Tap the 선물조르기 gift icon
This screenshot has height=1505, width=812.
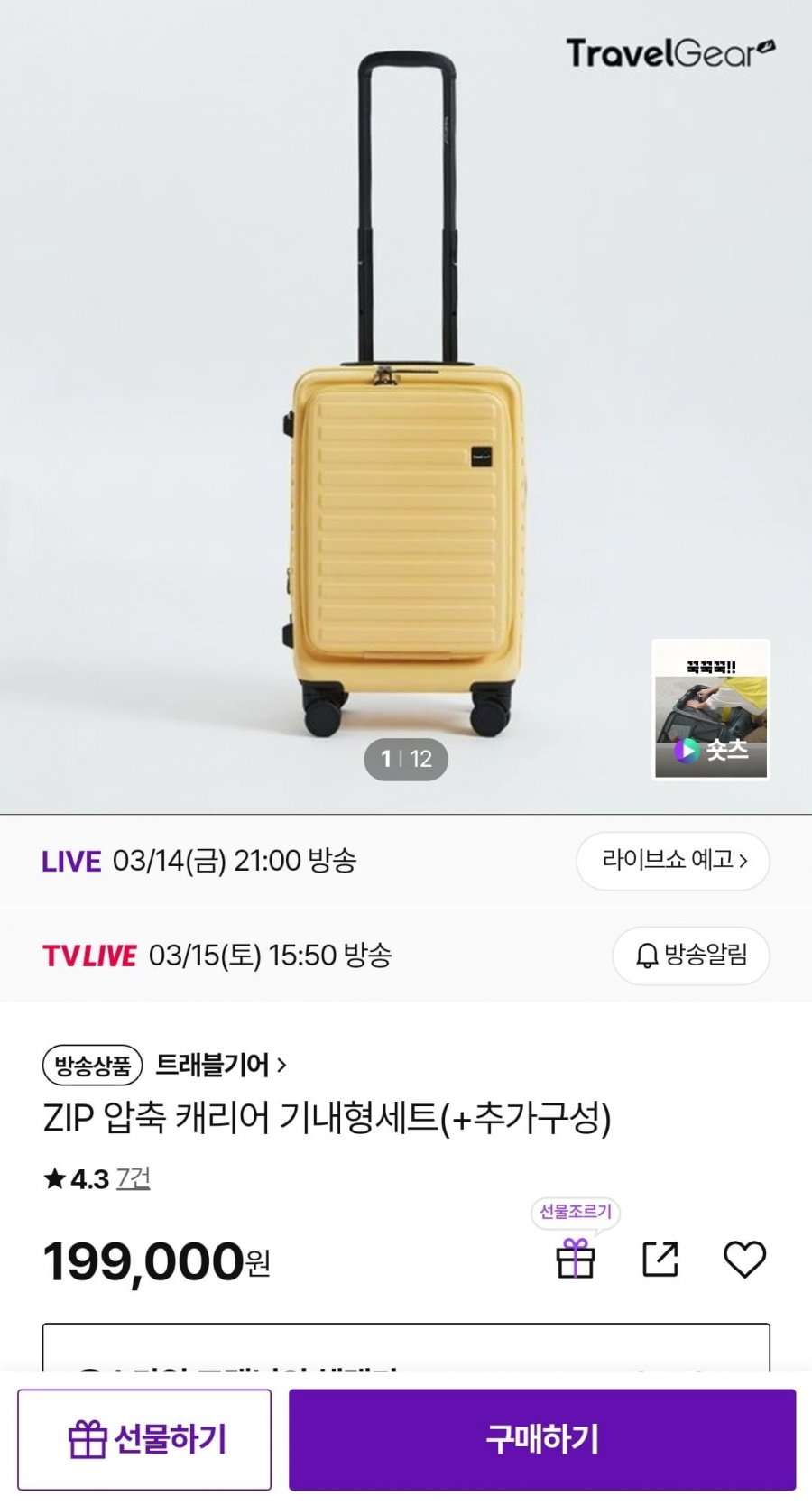click(x=576, y=1258)
